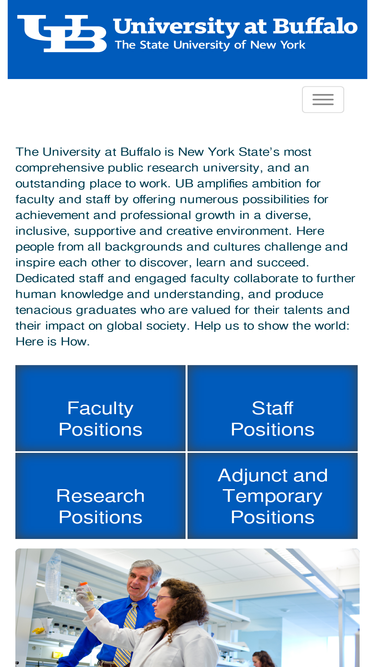Screen dimensions: 375x667
Task: Open Faculty Positions listings
Action: coord(100,408)
